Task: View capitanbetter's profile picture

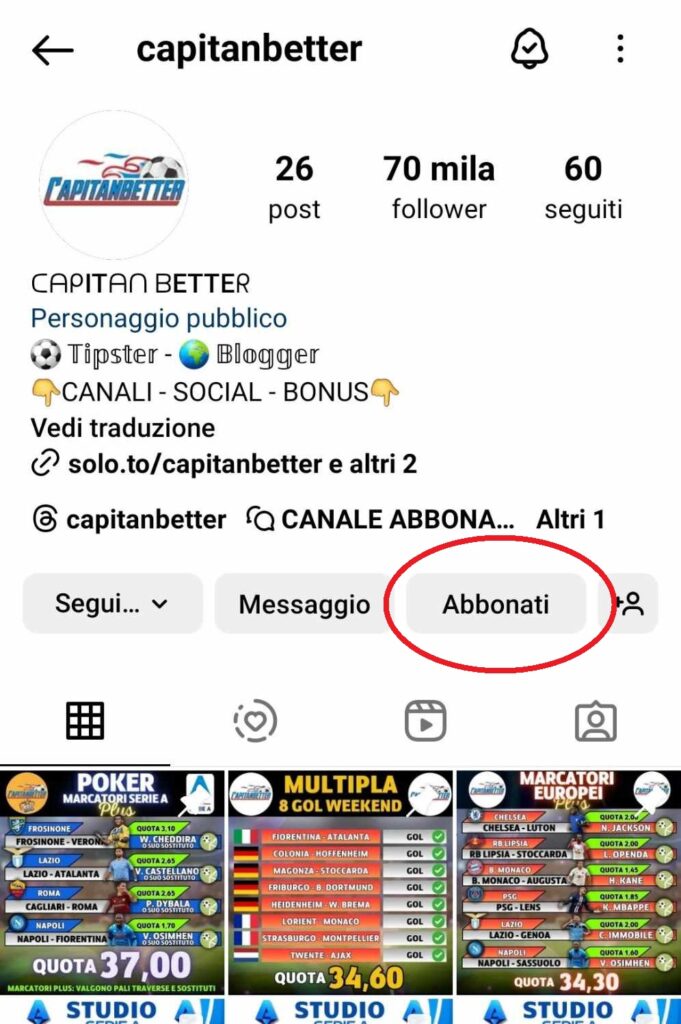Action: click(x=112, y=186)
